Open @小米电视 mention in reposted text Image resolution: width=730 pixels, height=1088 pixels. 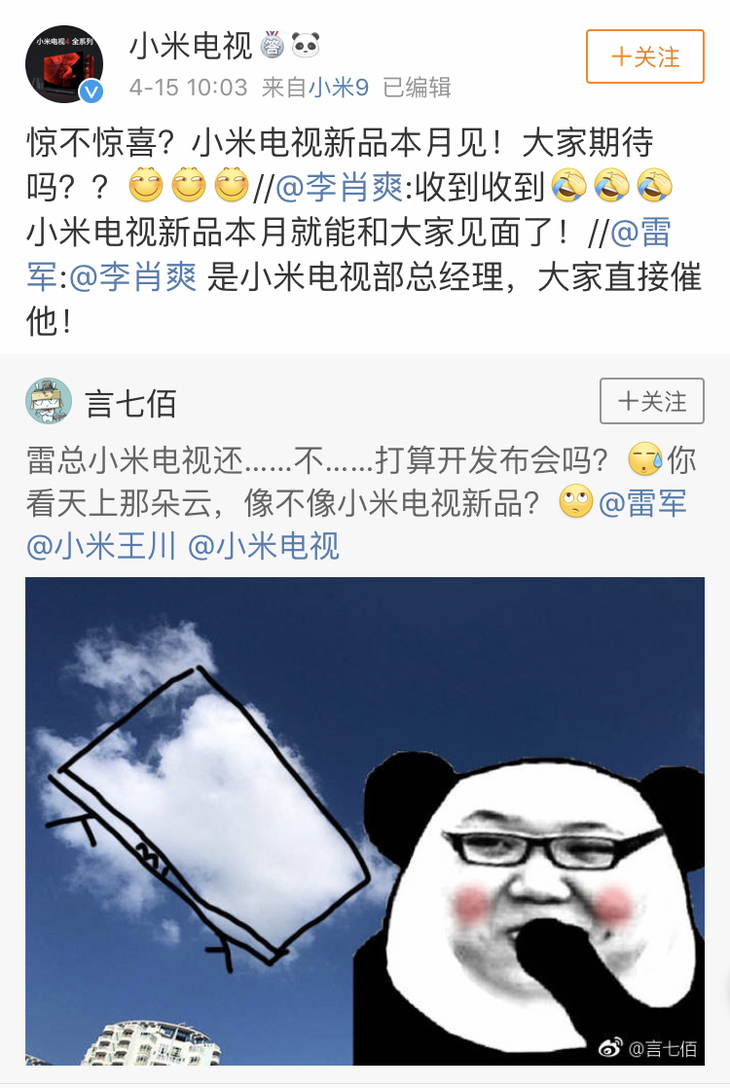click(264, 546)
